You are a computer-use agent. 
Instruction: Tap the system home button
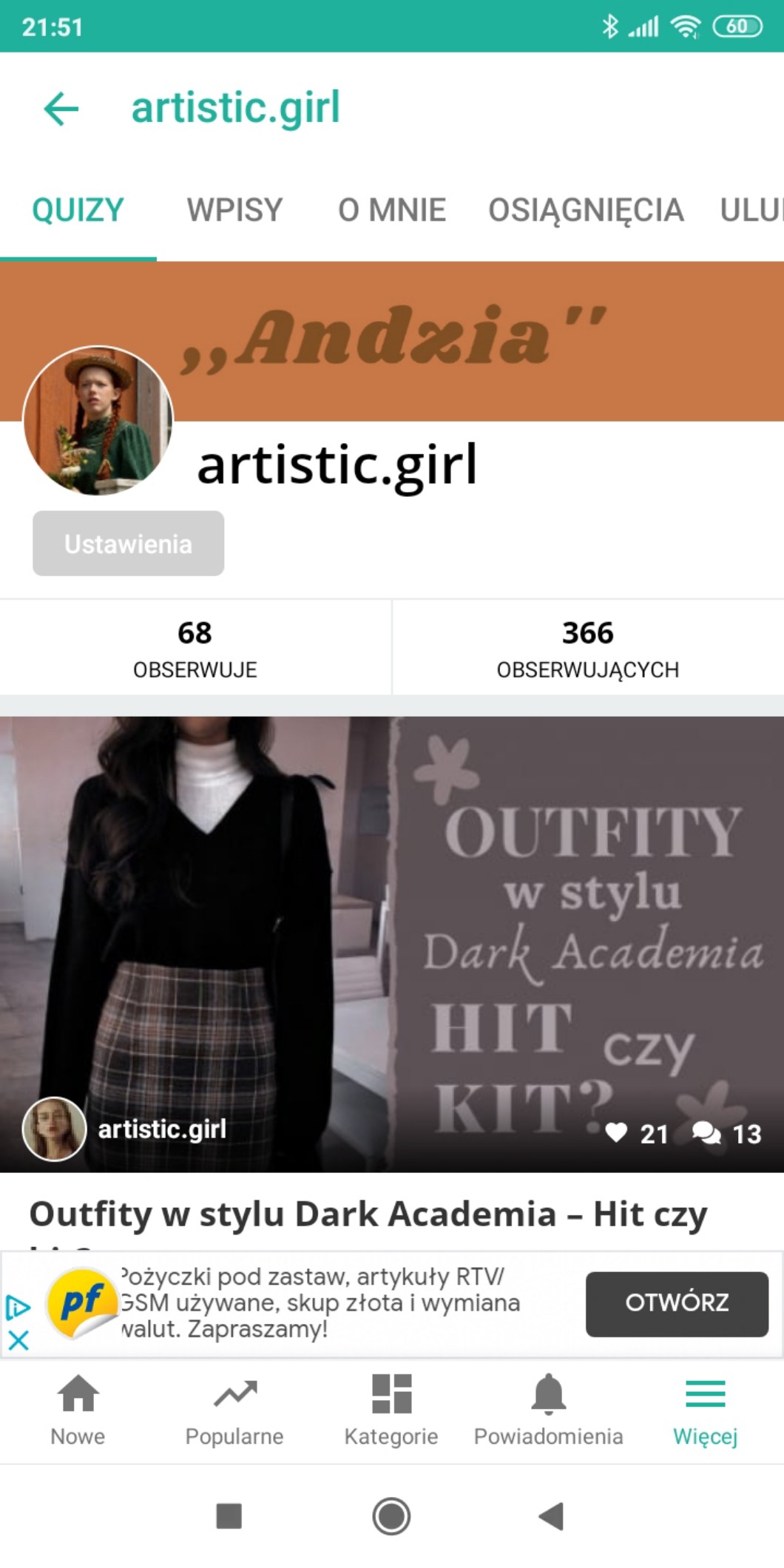pyautogui.click(x=391, y=1516)
